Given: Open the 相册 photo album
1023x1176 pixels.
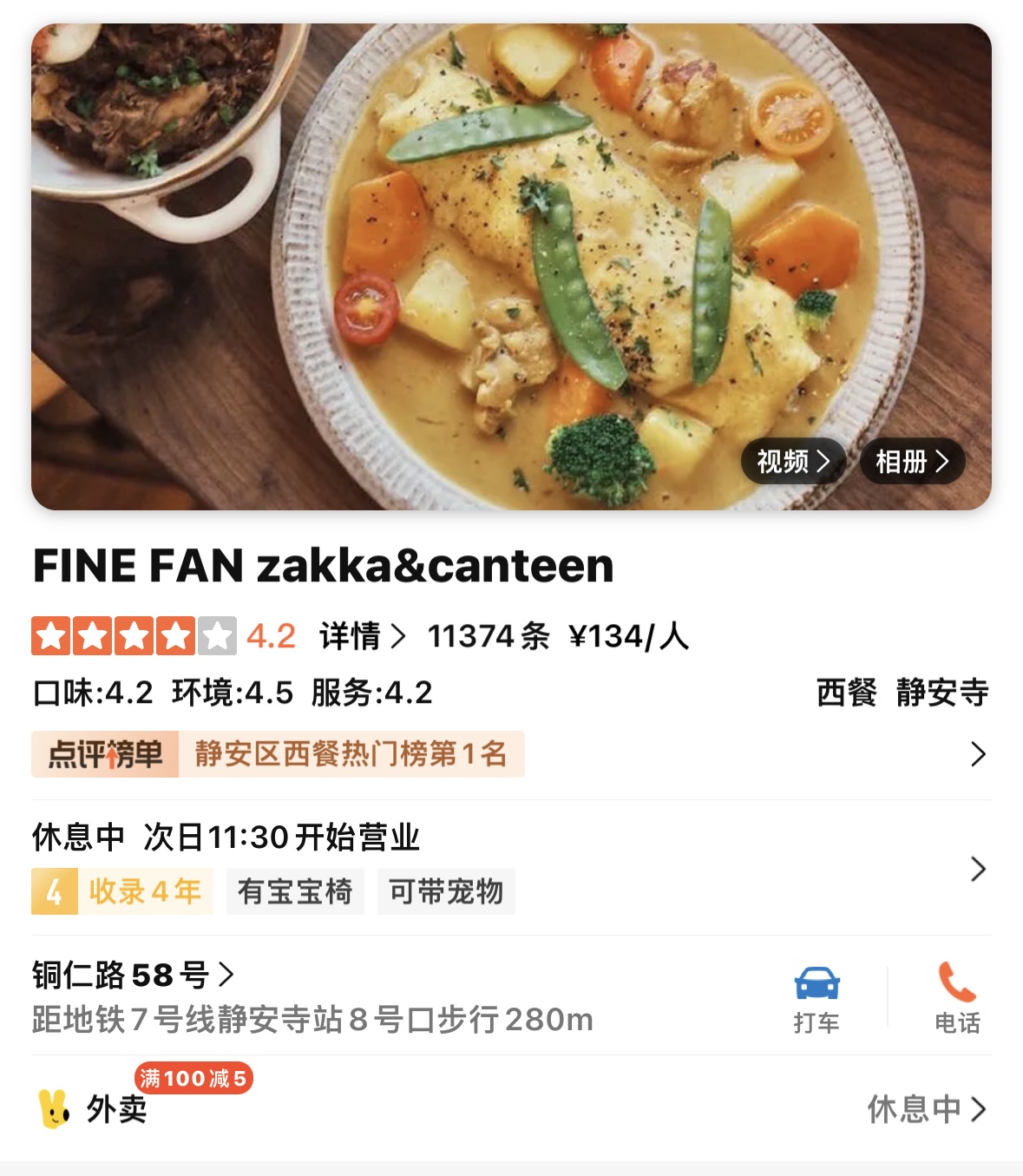Looking at the screenshot, I should [911, 462].
